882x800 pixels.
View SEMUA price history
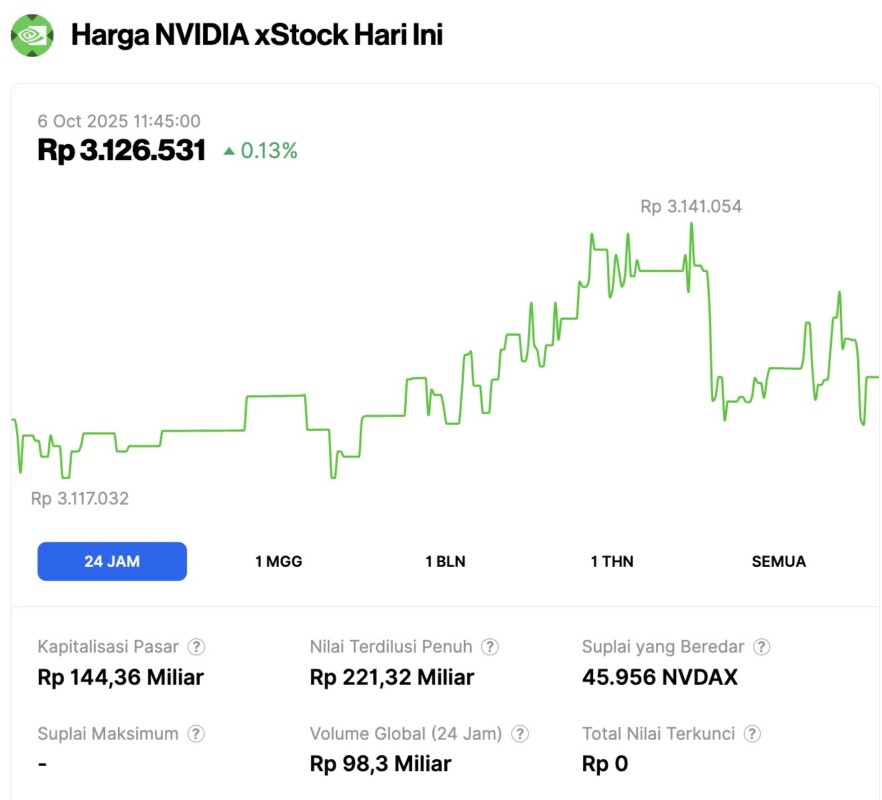point(778,561)
